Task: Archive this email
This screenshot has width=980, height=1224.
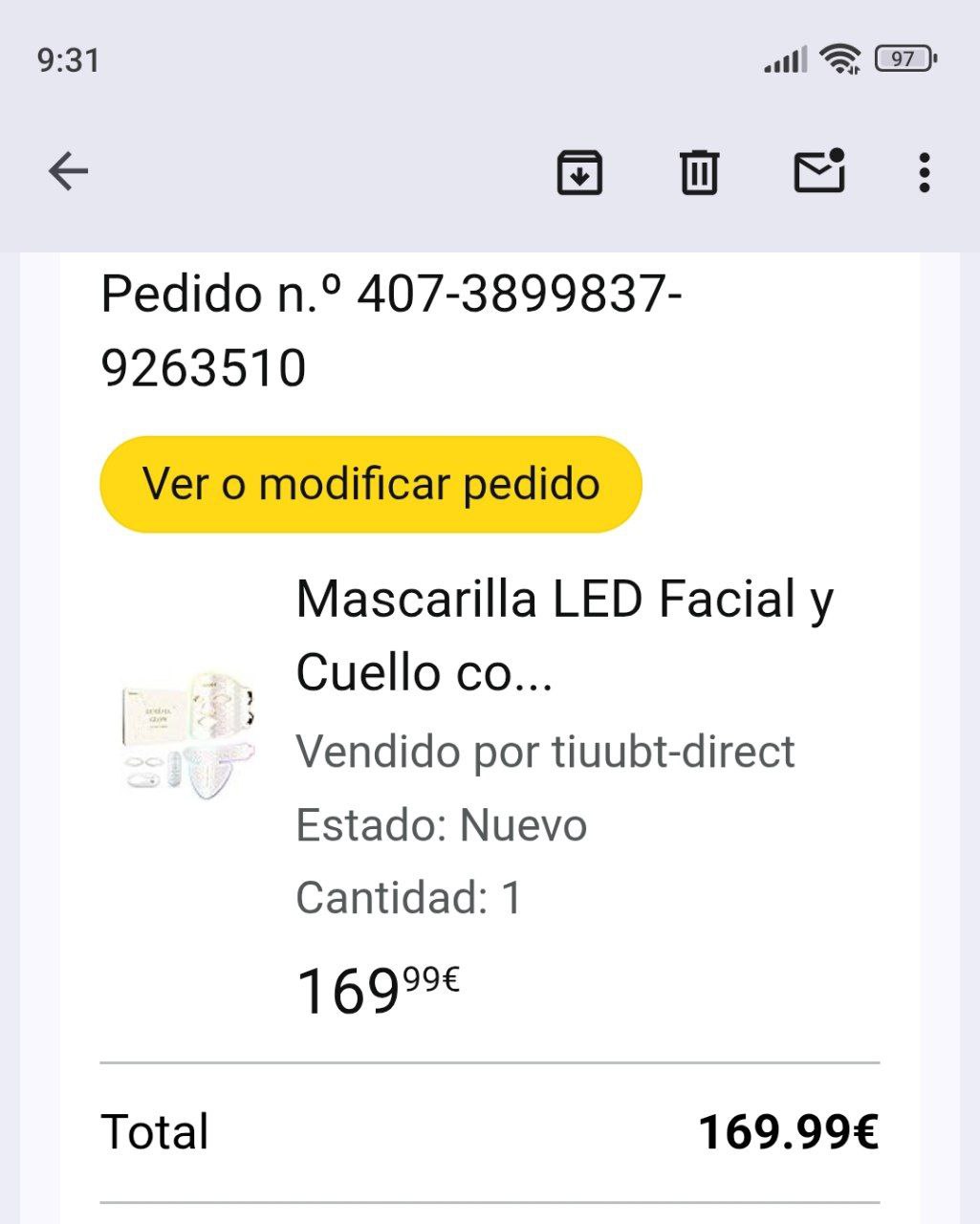Action: pos(579,173)
